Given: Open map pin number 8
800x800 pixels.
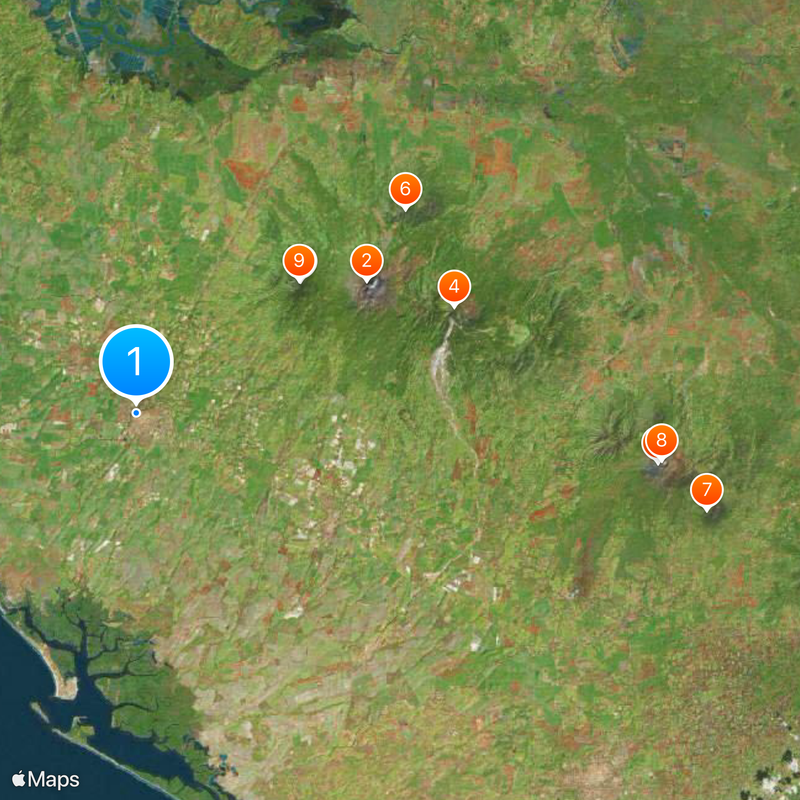Looking at the screenshot, I should click(661, 440).
